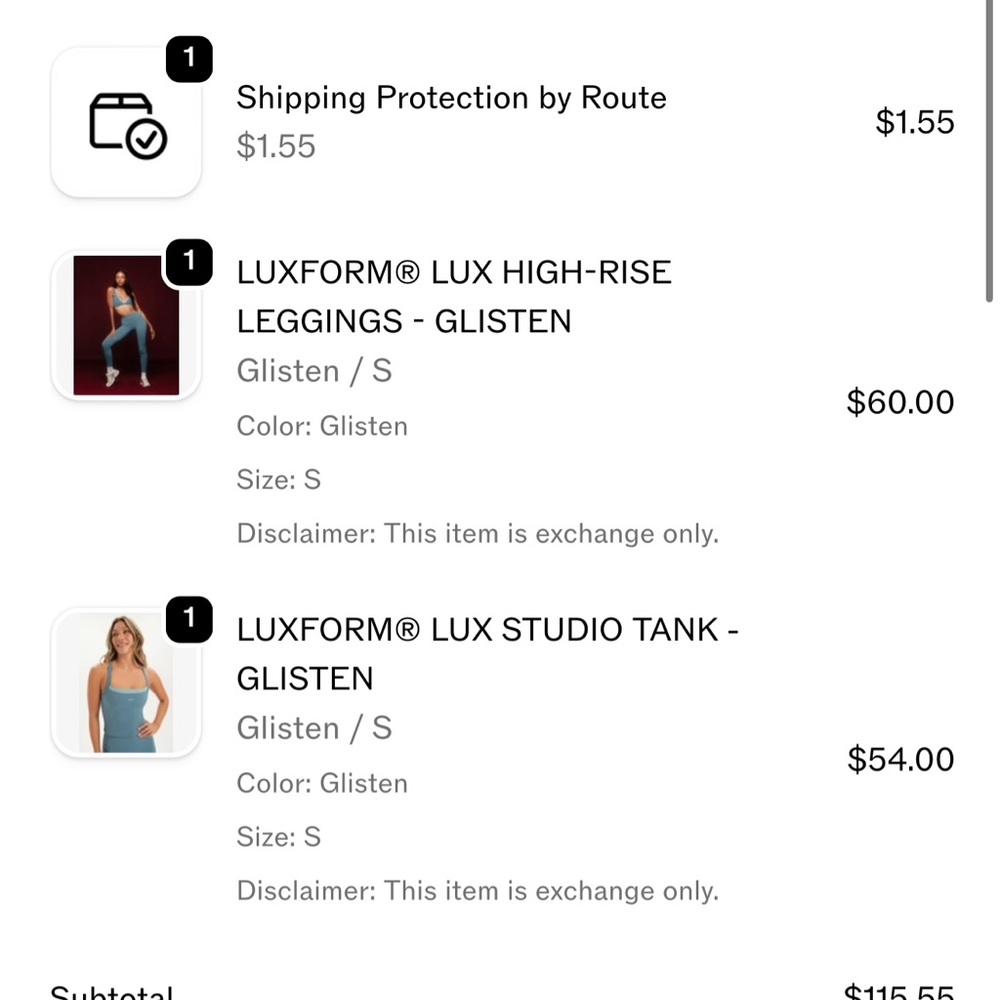Open the Lux High-Rise Leggings product image
The image size is (1000, 1000).
126,326
